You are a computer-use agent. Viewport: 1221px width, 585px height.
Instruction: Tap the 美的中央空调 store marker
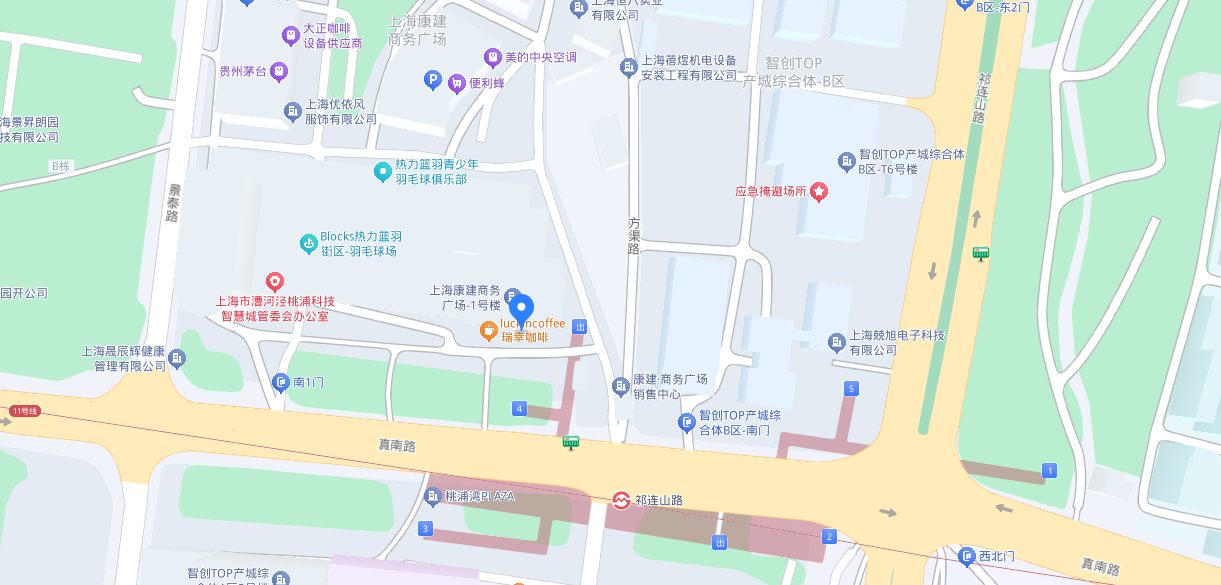pyautogui.click(x=492, y=57)
